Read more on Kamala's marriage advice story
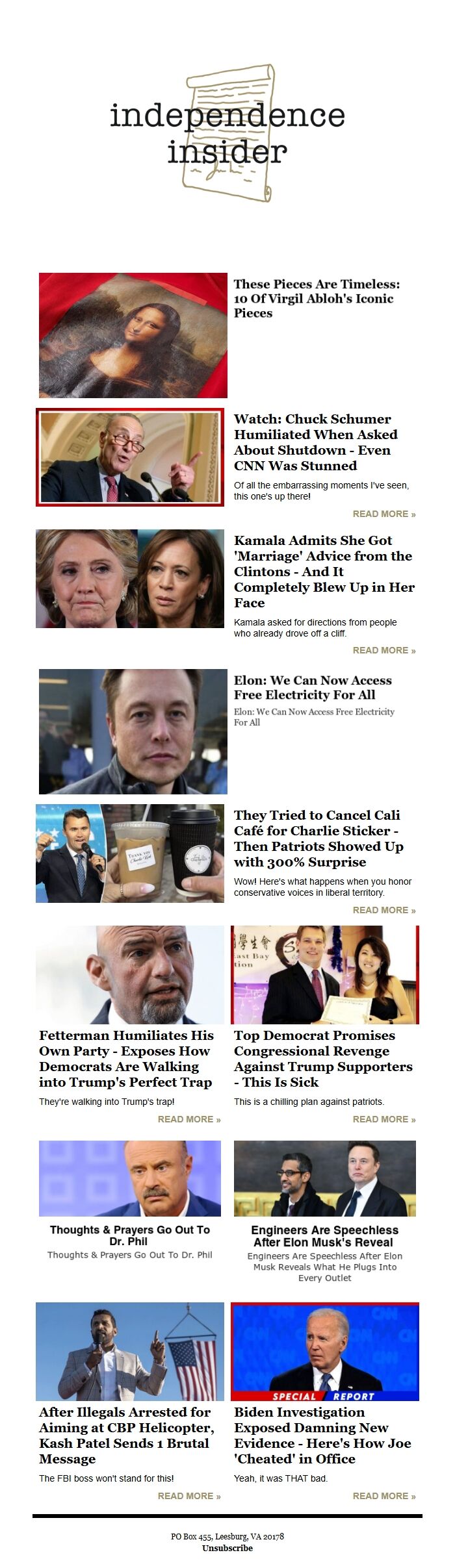The width and height of the screenshot is (455, 1568). pyautogui.click(x=383, y=650)
